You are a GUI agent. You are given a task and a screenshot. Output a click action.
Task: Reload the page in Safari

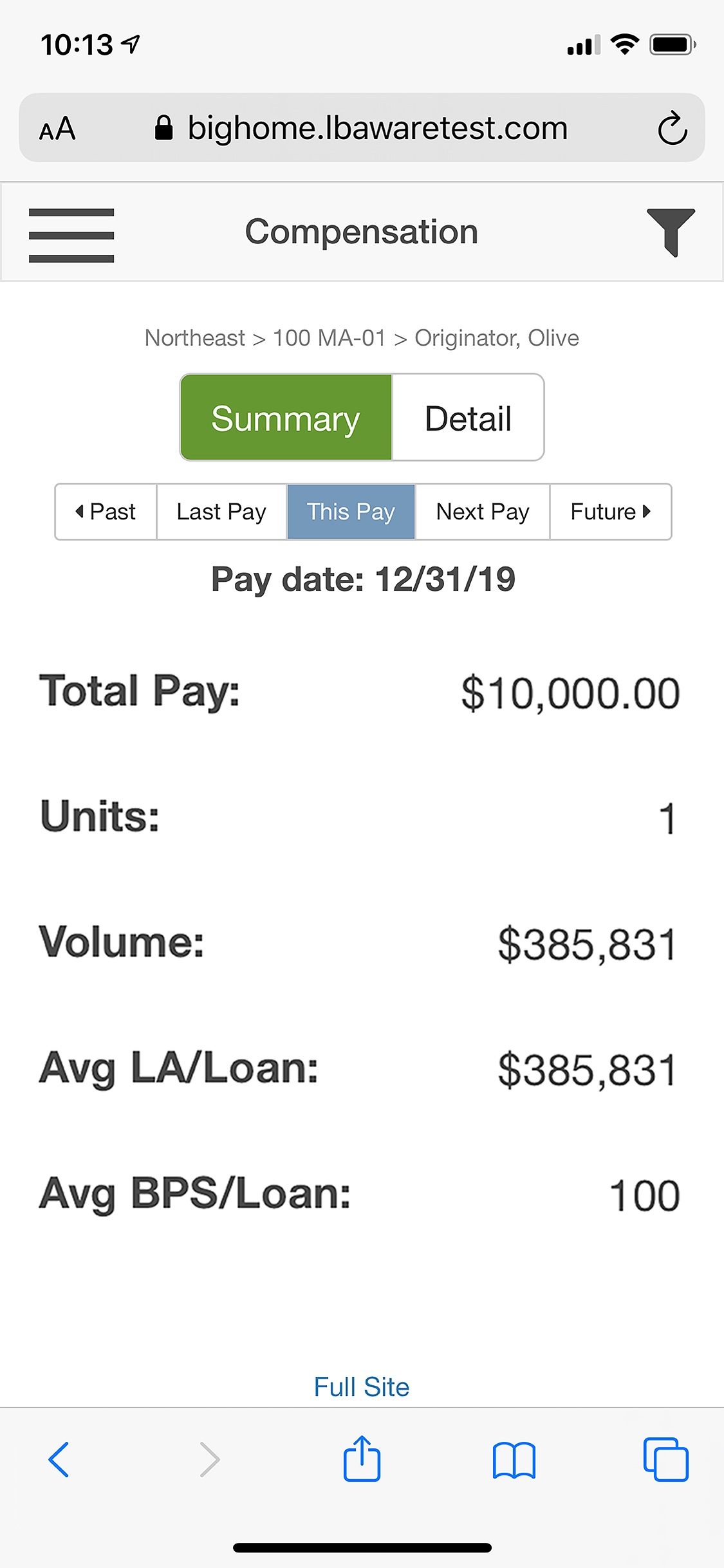pos(673,128)
